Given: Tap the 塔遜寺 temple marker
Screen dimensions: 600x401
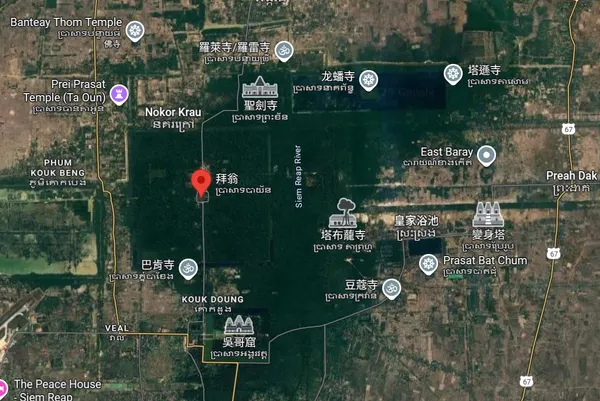Looking at the screenshot, I should tap(453, 74).
